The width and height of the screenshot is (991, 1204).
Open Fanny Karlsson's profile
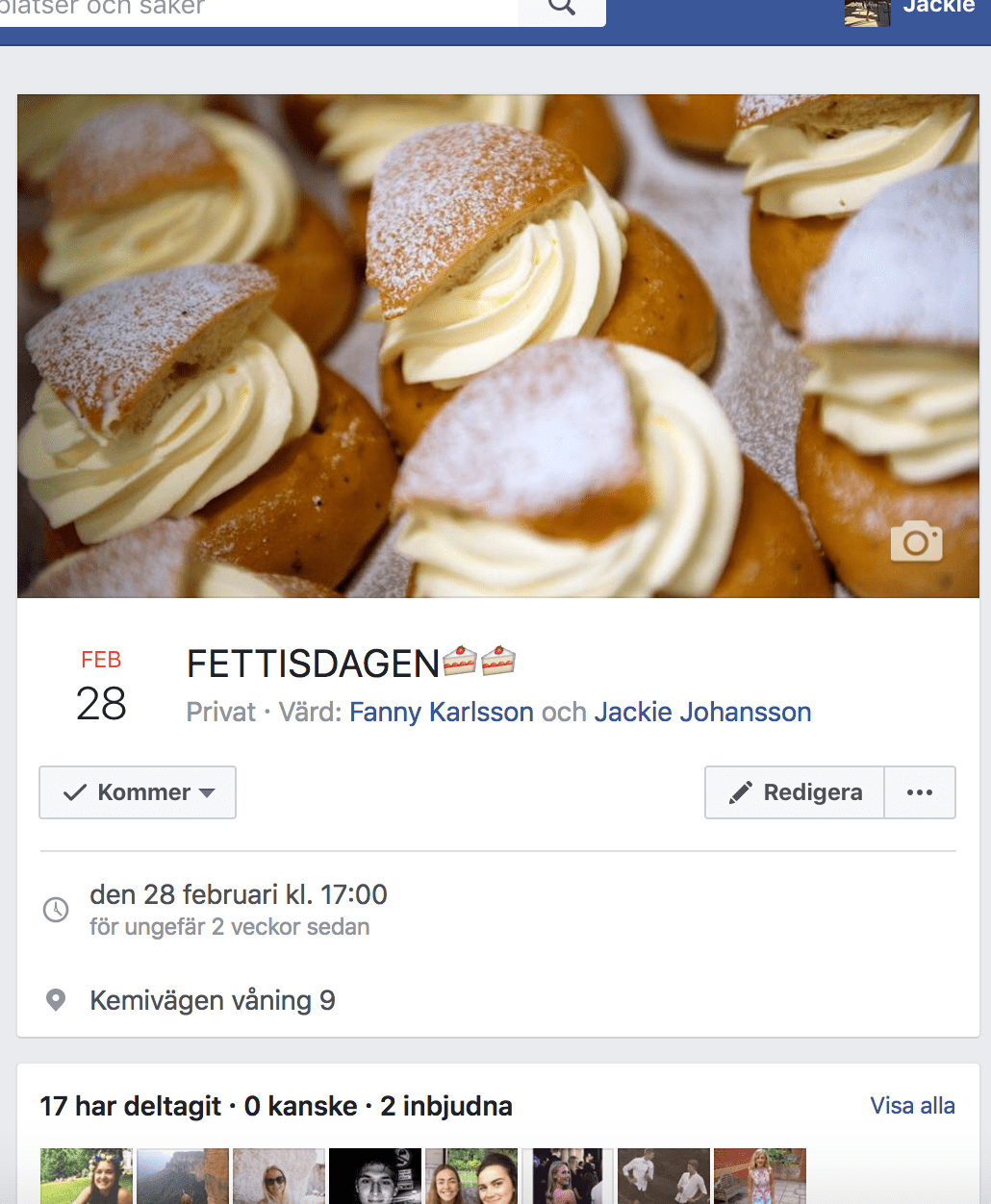tap(441, 713)
